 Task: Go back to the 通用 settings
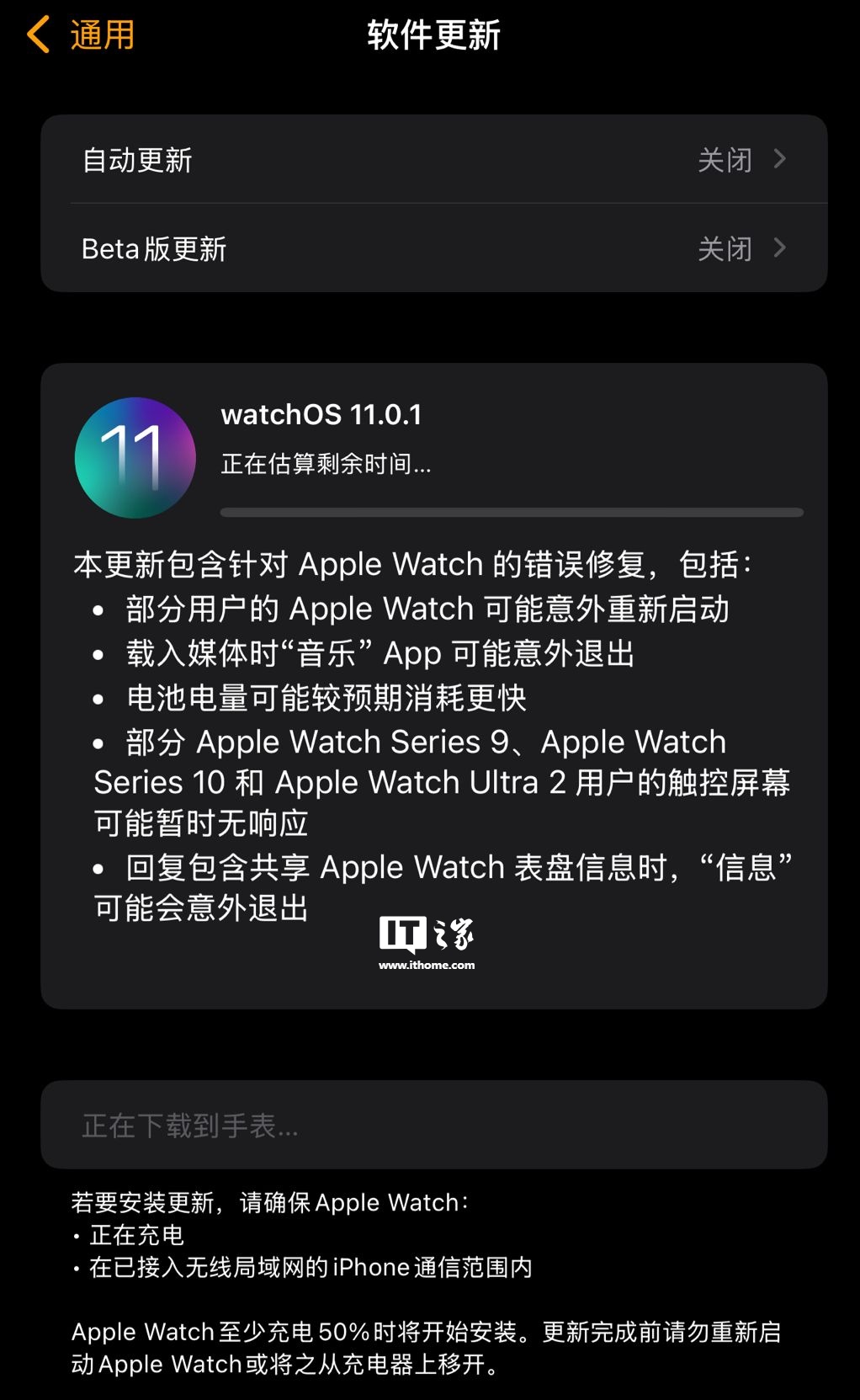point(82,35)
